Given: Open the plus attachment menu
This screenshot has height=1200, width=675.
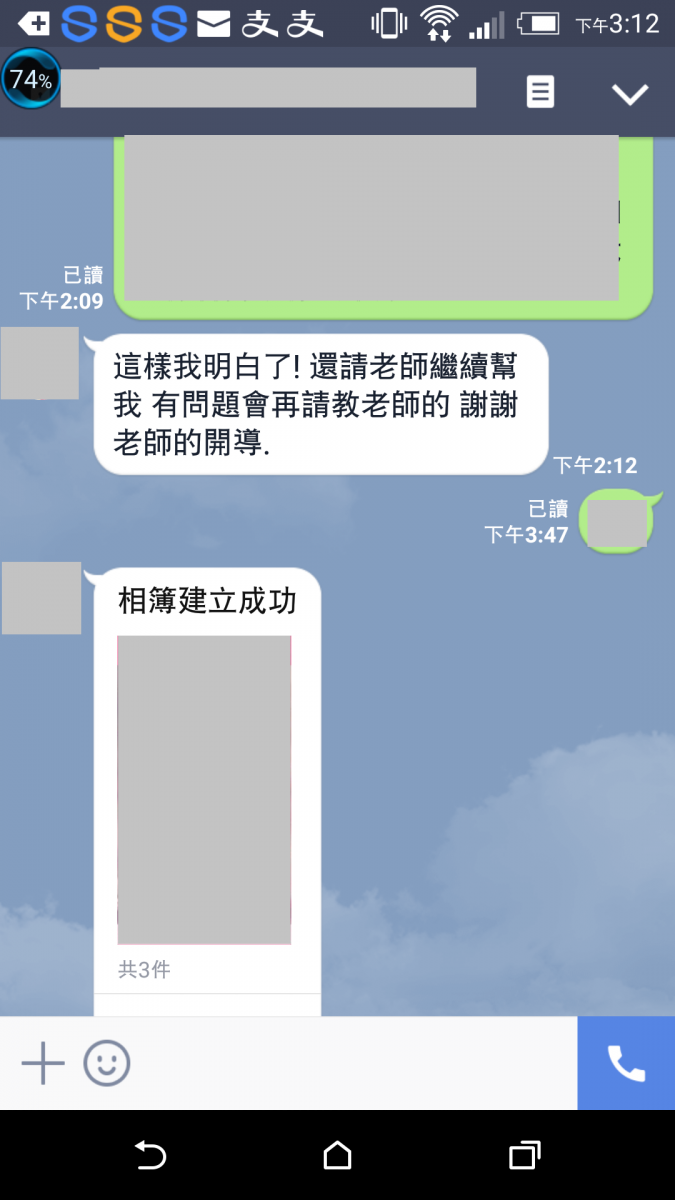Looking at the screenshot, I should pos(43,1063).
